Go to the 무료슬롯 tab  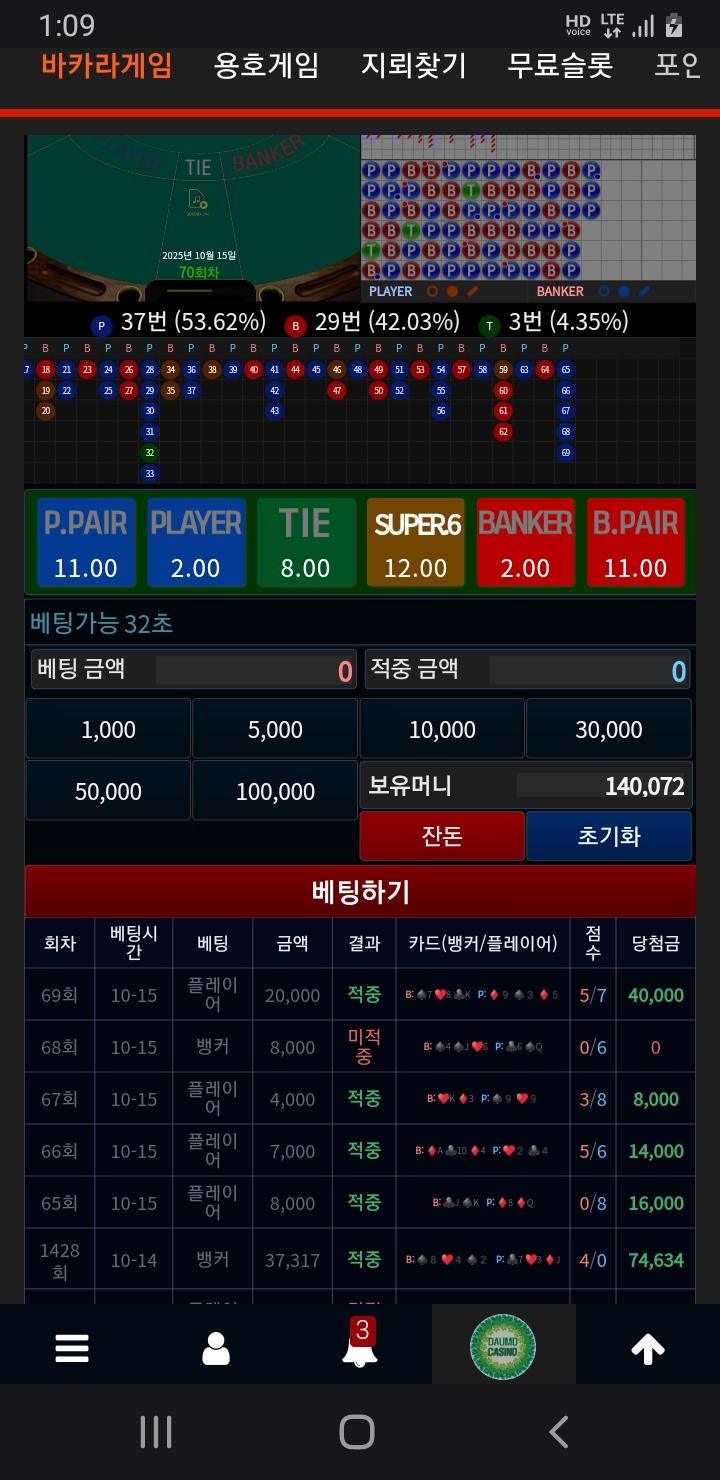[x=560, y=66]
